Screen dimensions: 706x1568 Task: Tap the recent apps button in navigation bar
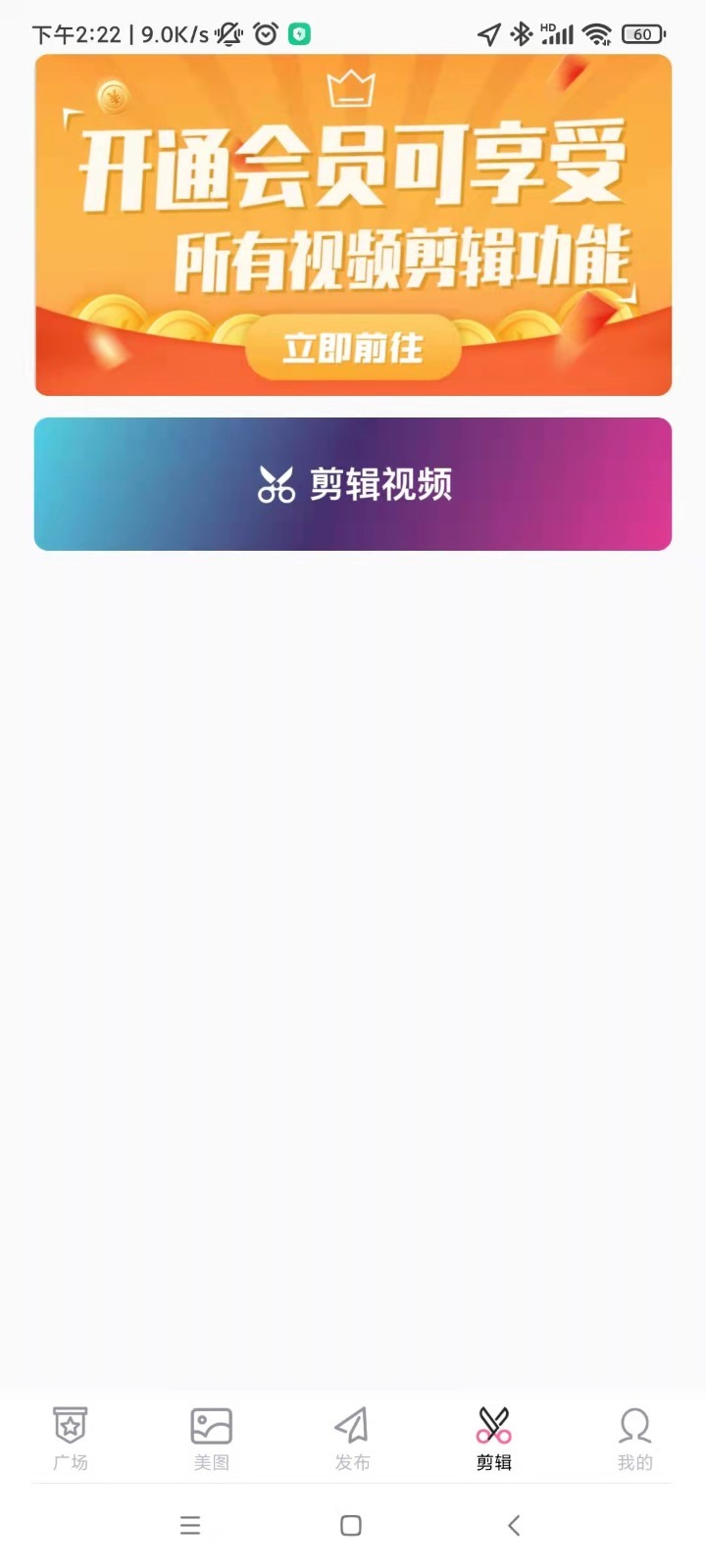coord(190,1525)
